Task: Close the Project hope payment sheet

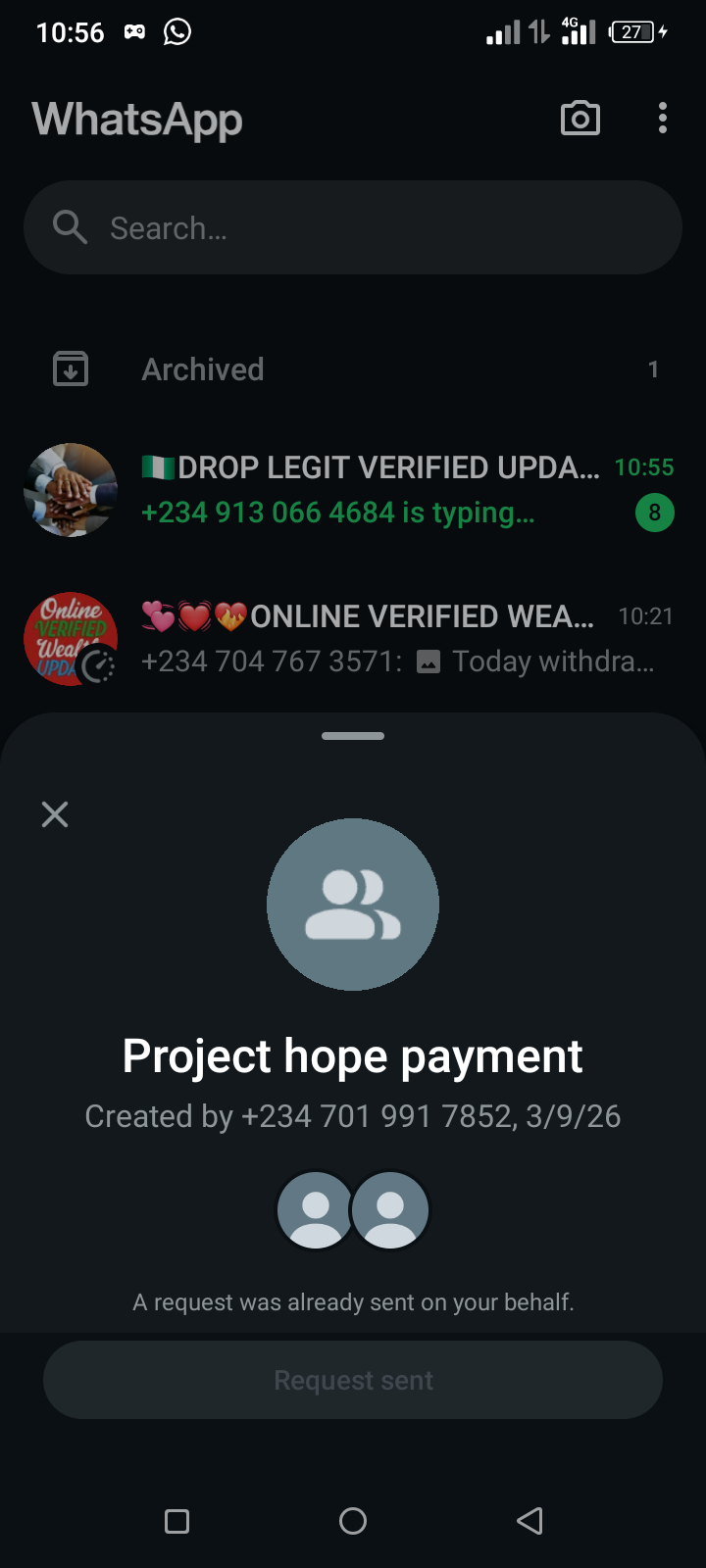Action: tap(55, 814)
